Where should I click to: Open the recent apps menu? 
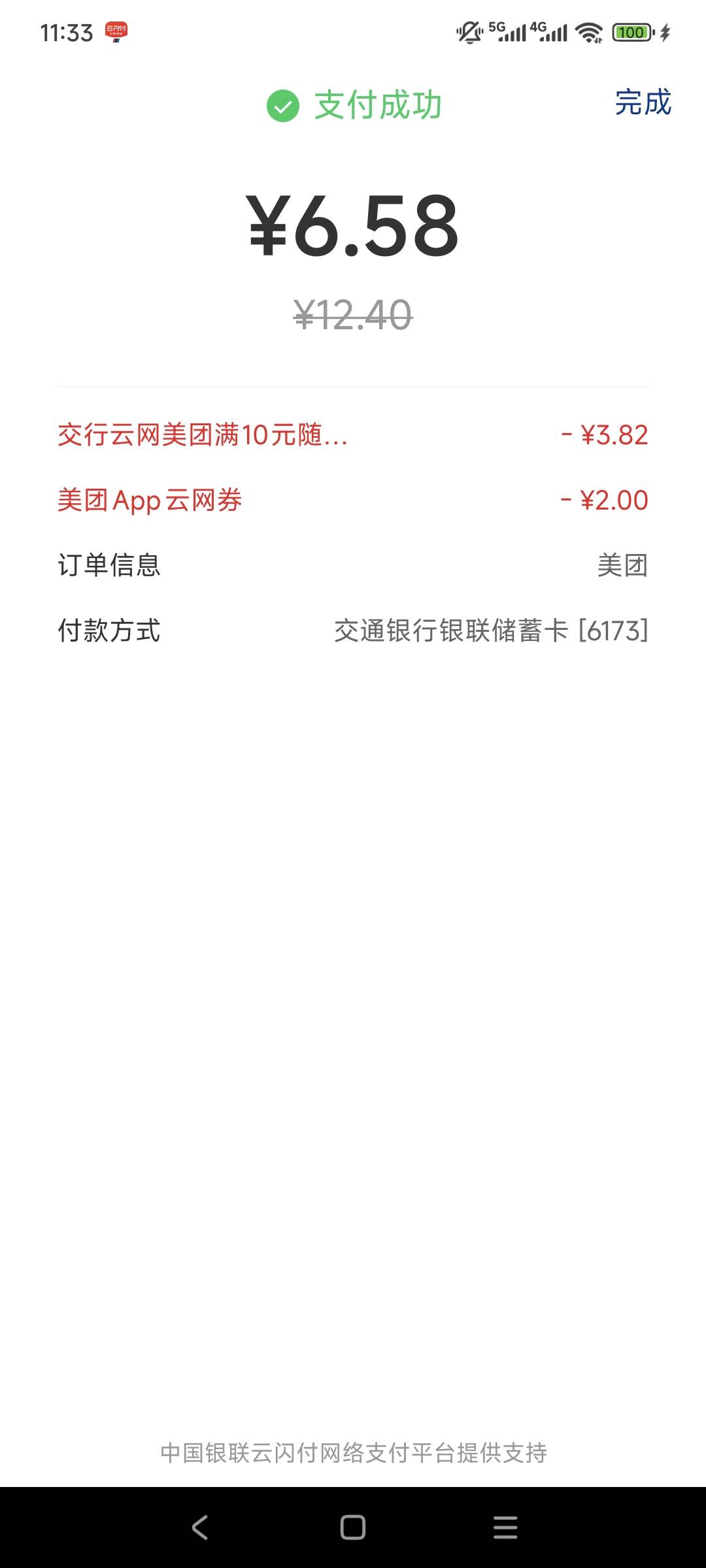pyautogui.click(x=505, y=1527)
